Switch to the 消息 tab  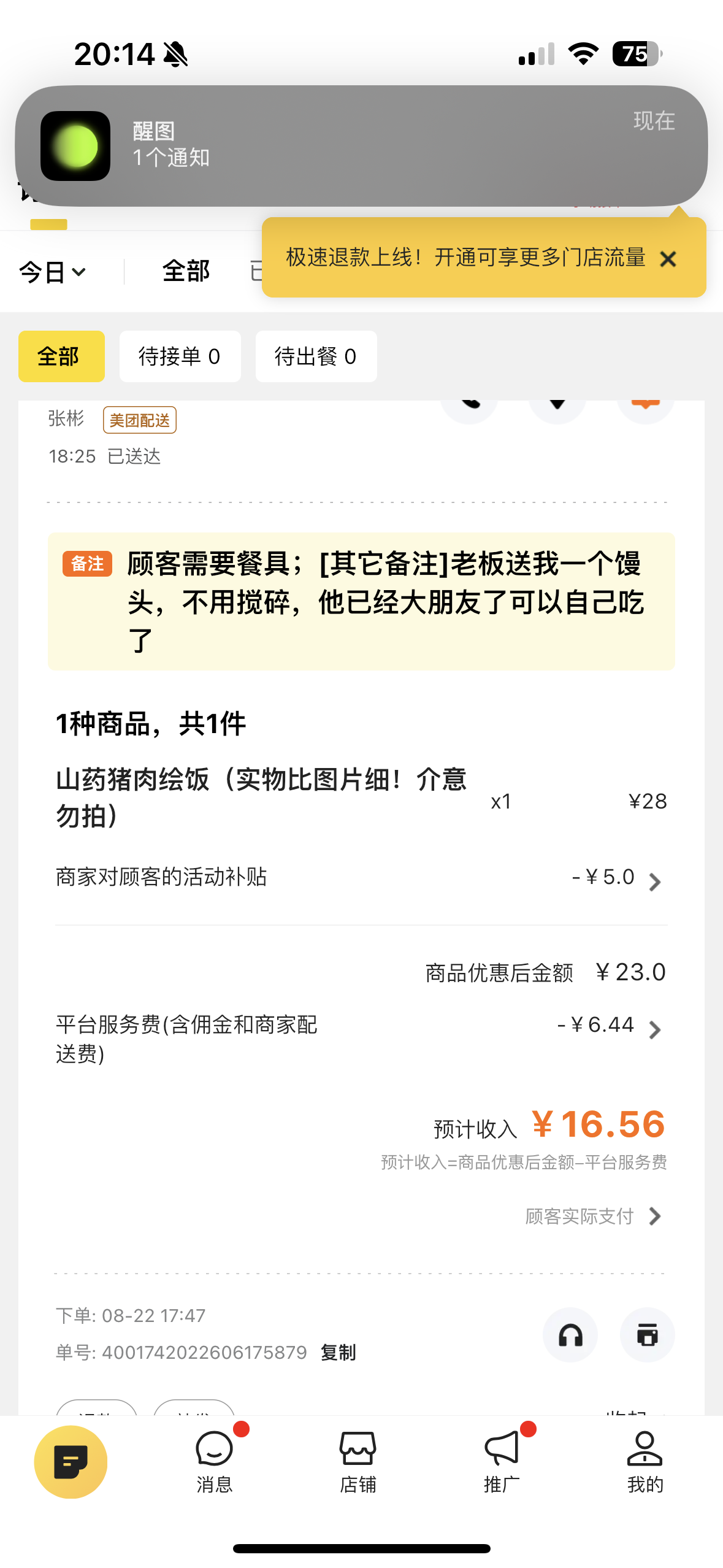[x=214, y=1462]
